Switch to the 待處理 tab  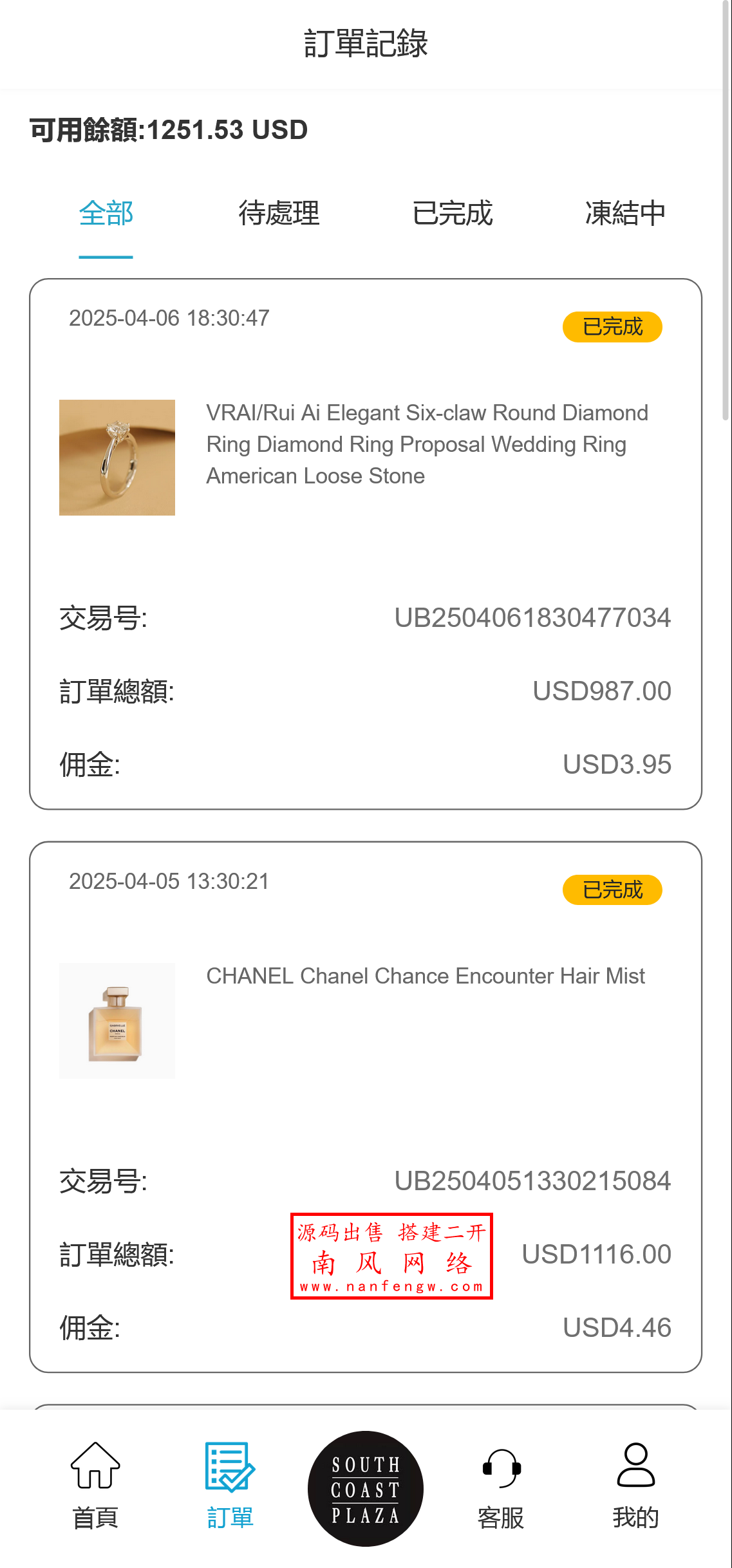[x=278, y=214]
